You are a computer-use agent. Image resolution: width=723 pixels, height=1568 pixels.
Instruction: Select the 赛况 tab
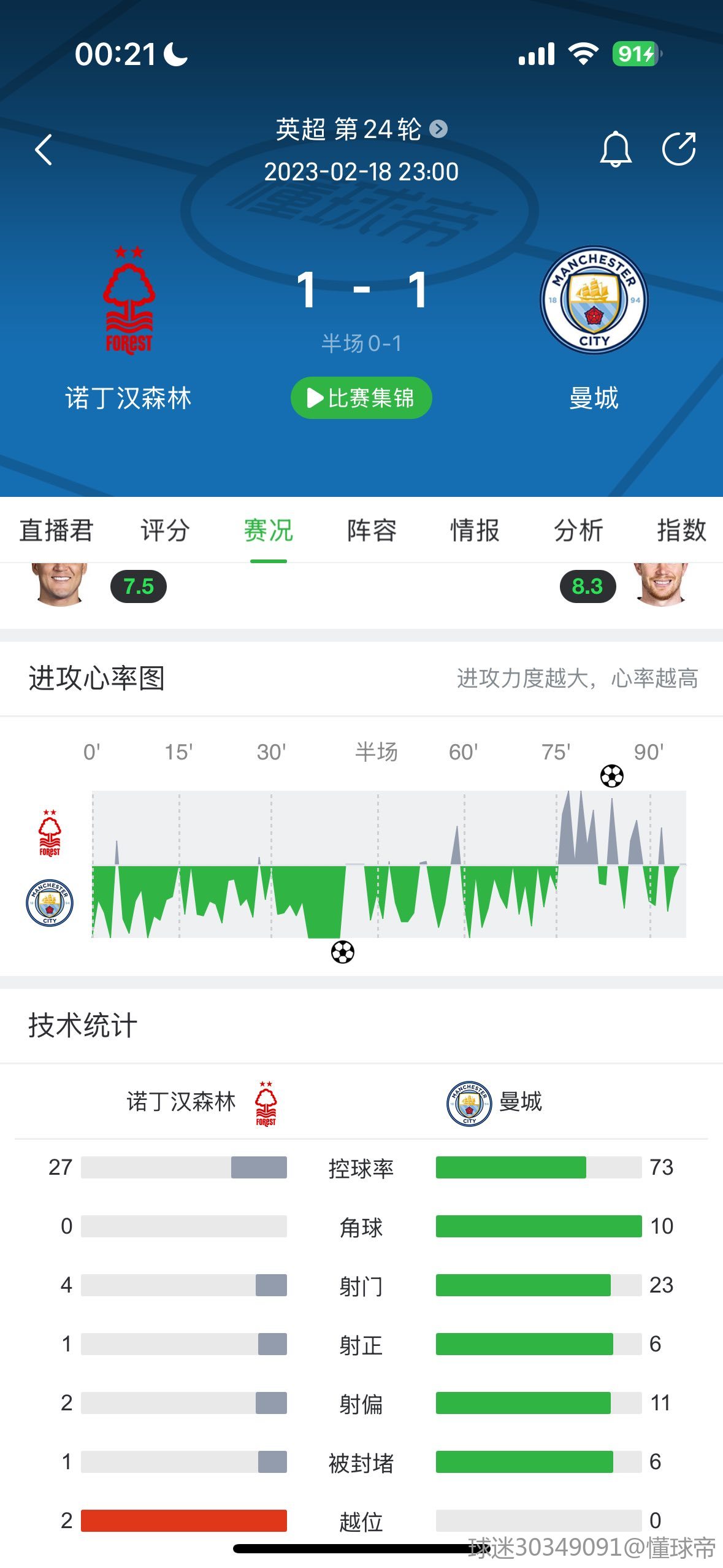tap(268, 530)
